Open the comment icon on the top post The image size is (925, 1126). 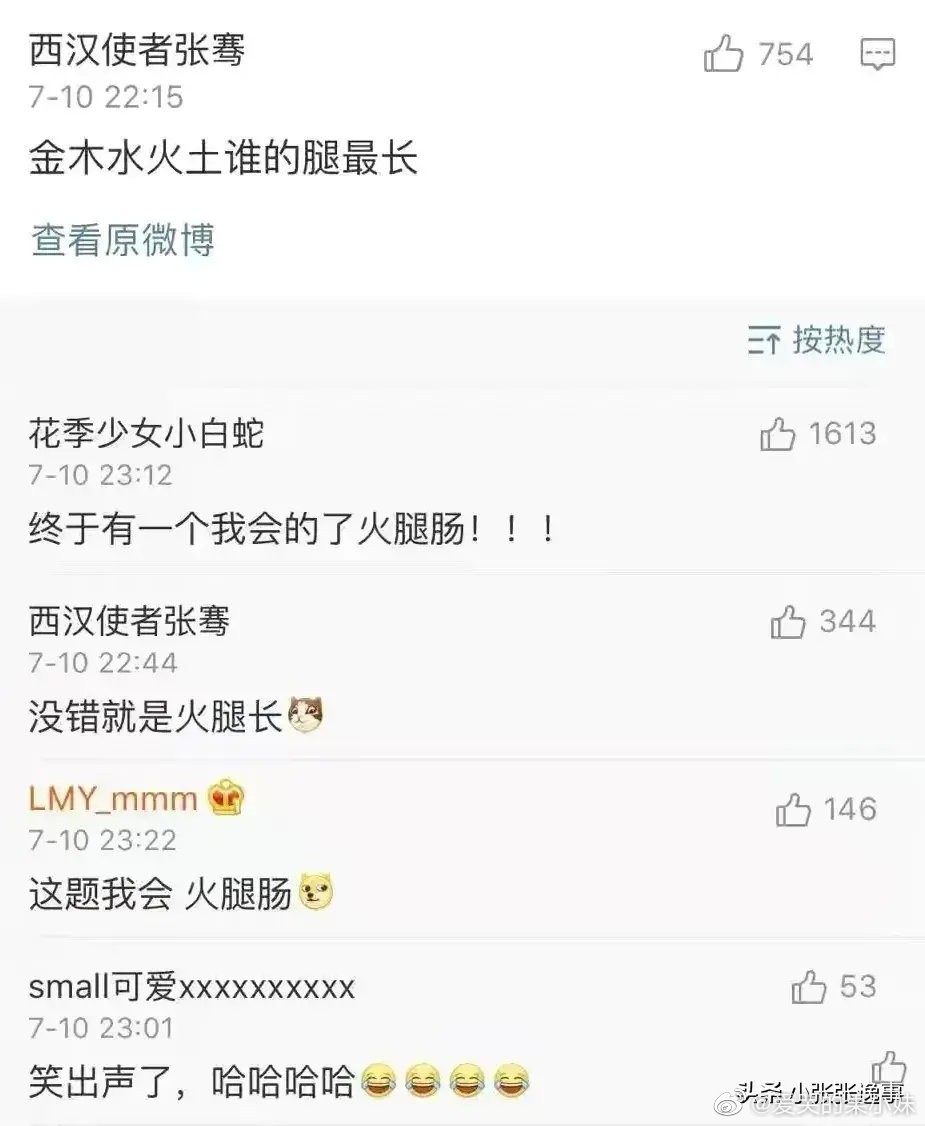877,54
